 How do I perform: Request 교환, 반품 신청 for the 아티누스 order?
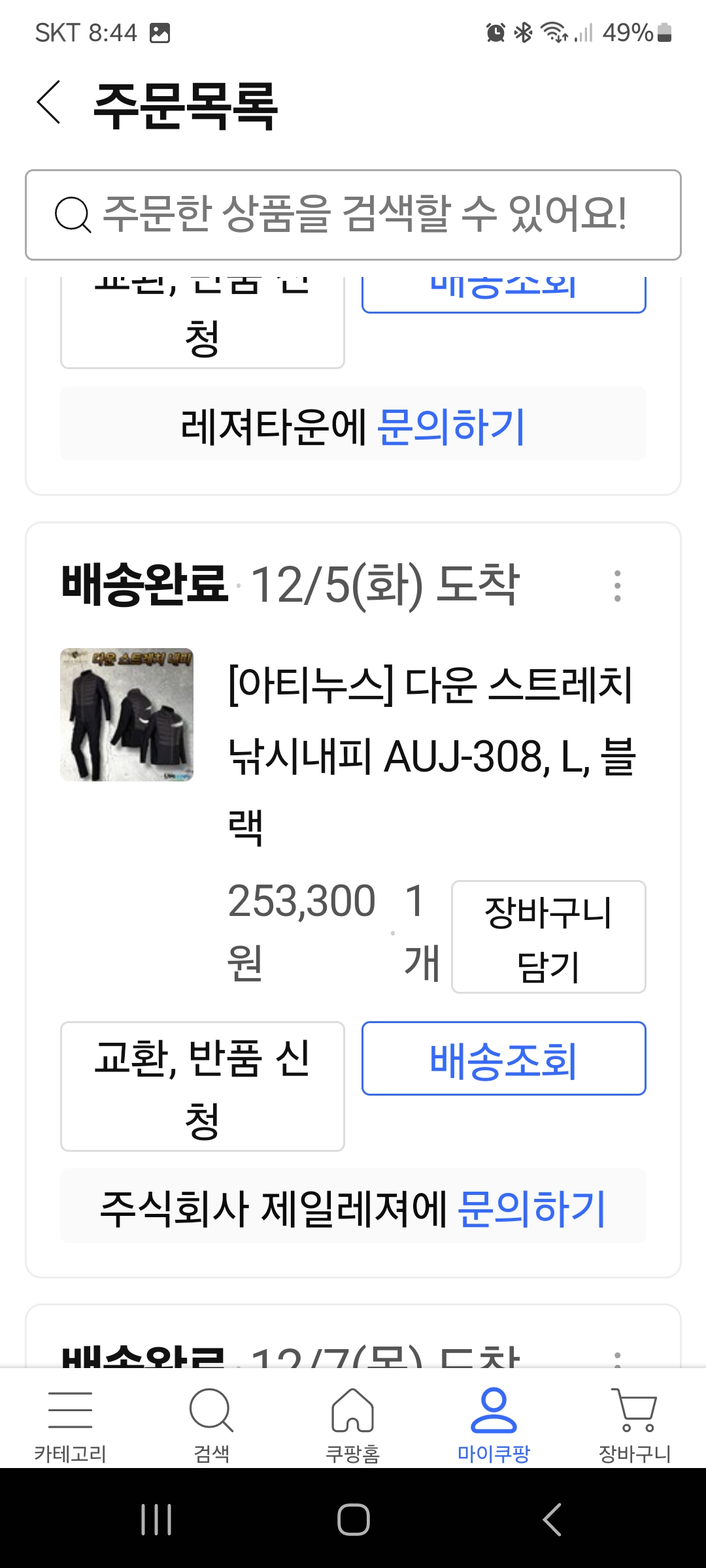coord(202,1086)
